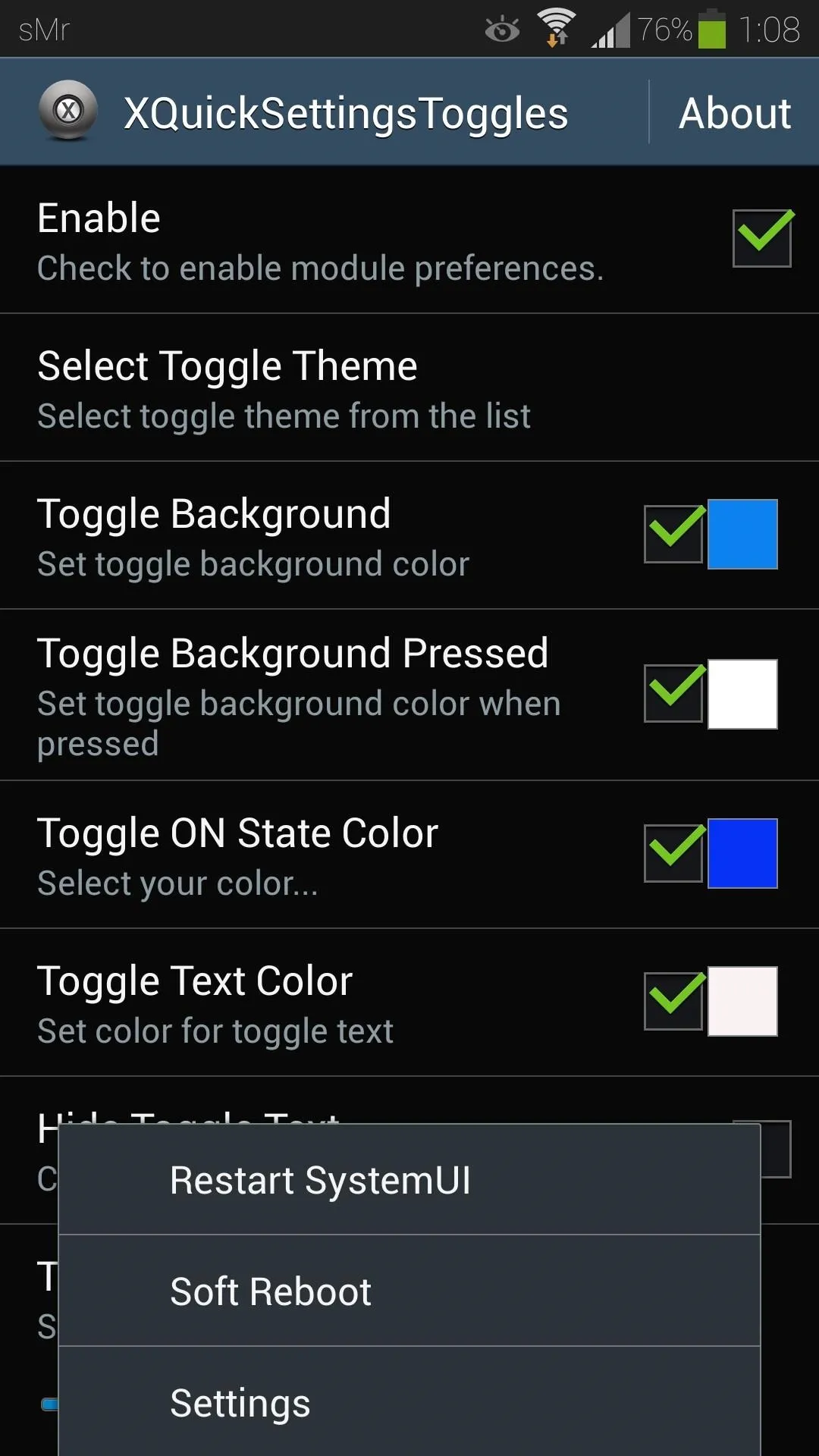Uncheck the Toggle Background checkbox
The width and height of the screenshot is (819, 1456).
point(673,534)
